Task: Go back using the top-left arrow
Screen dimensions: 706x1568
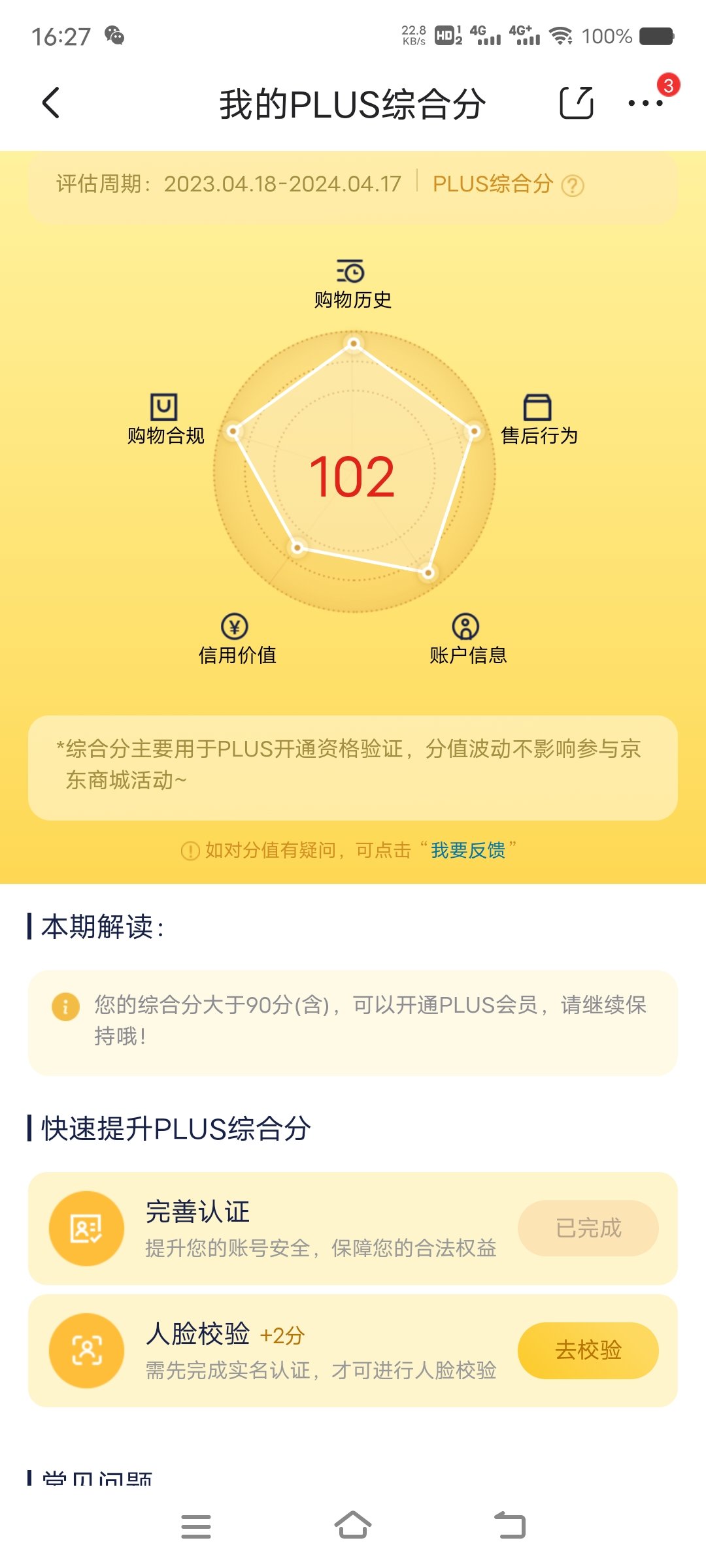Action: (51, 103)
